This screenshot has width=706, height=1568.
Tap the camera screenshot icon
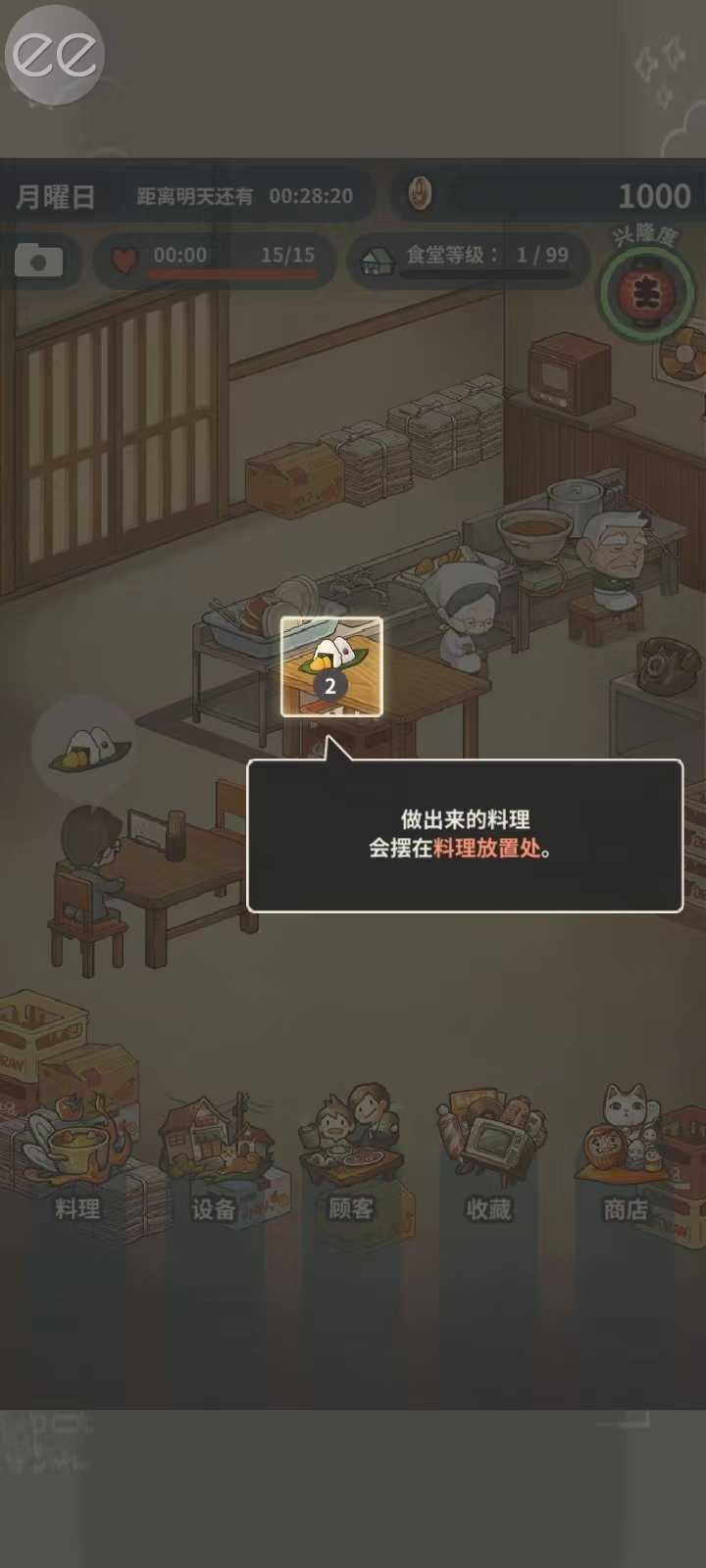tap(39, 261)
